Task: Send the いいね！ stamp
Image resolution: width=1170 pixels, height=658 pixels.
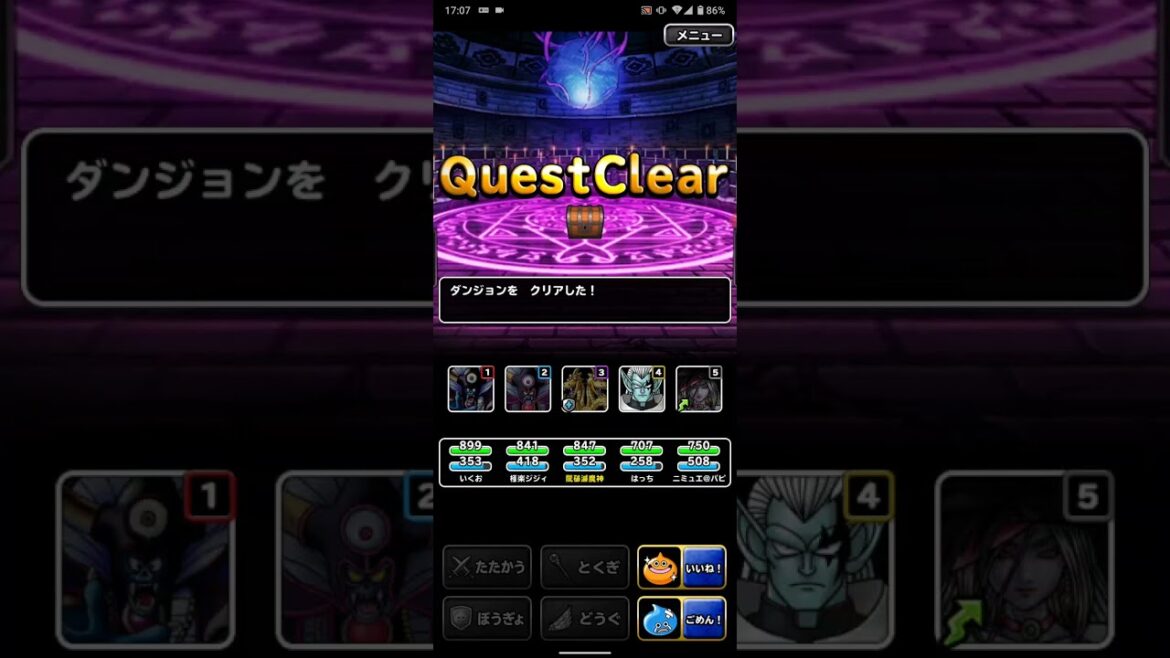Action: click(x=682, y=567)
